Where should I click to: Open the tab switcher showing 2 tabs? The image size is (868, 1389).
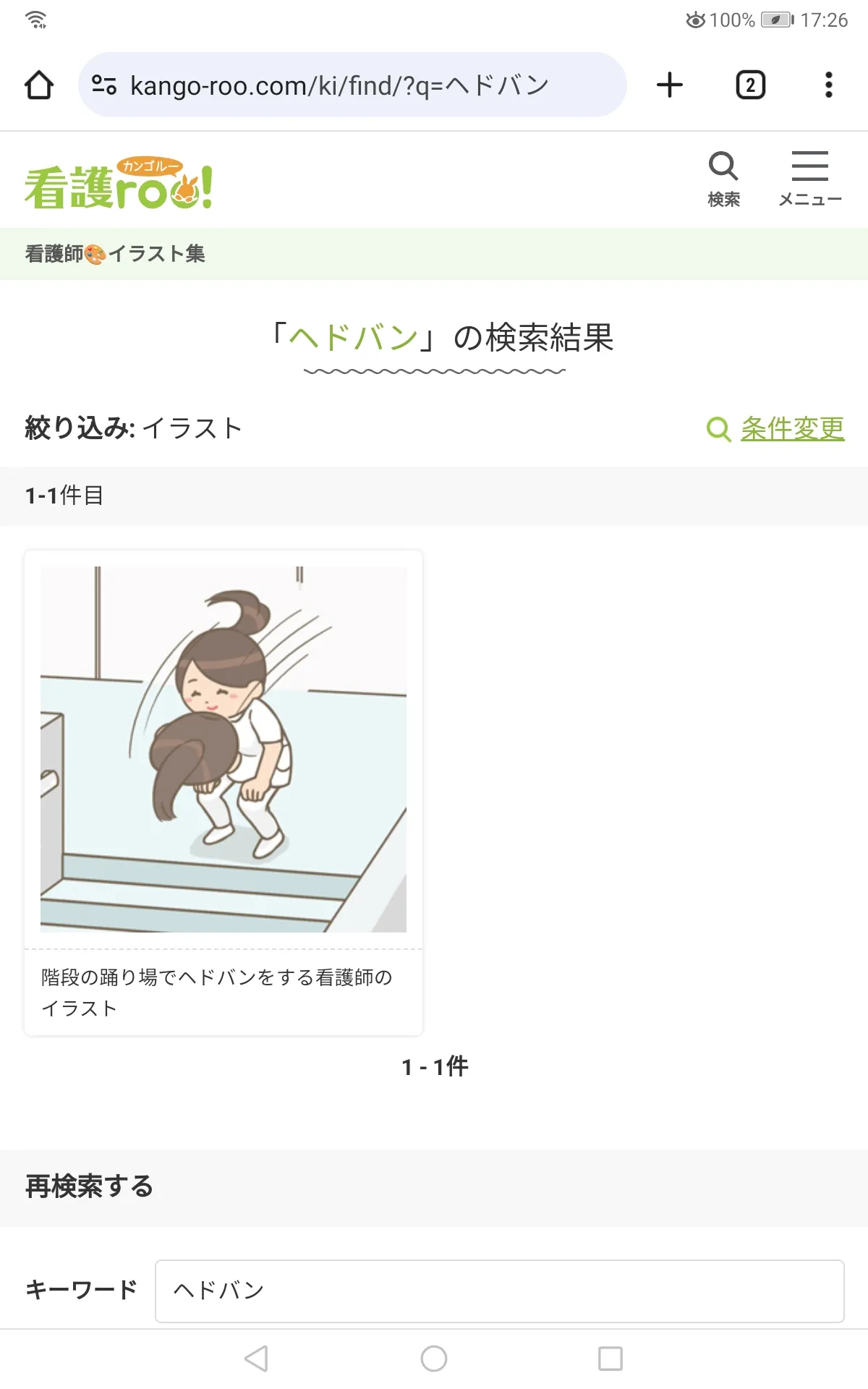pos(751,85)
